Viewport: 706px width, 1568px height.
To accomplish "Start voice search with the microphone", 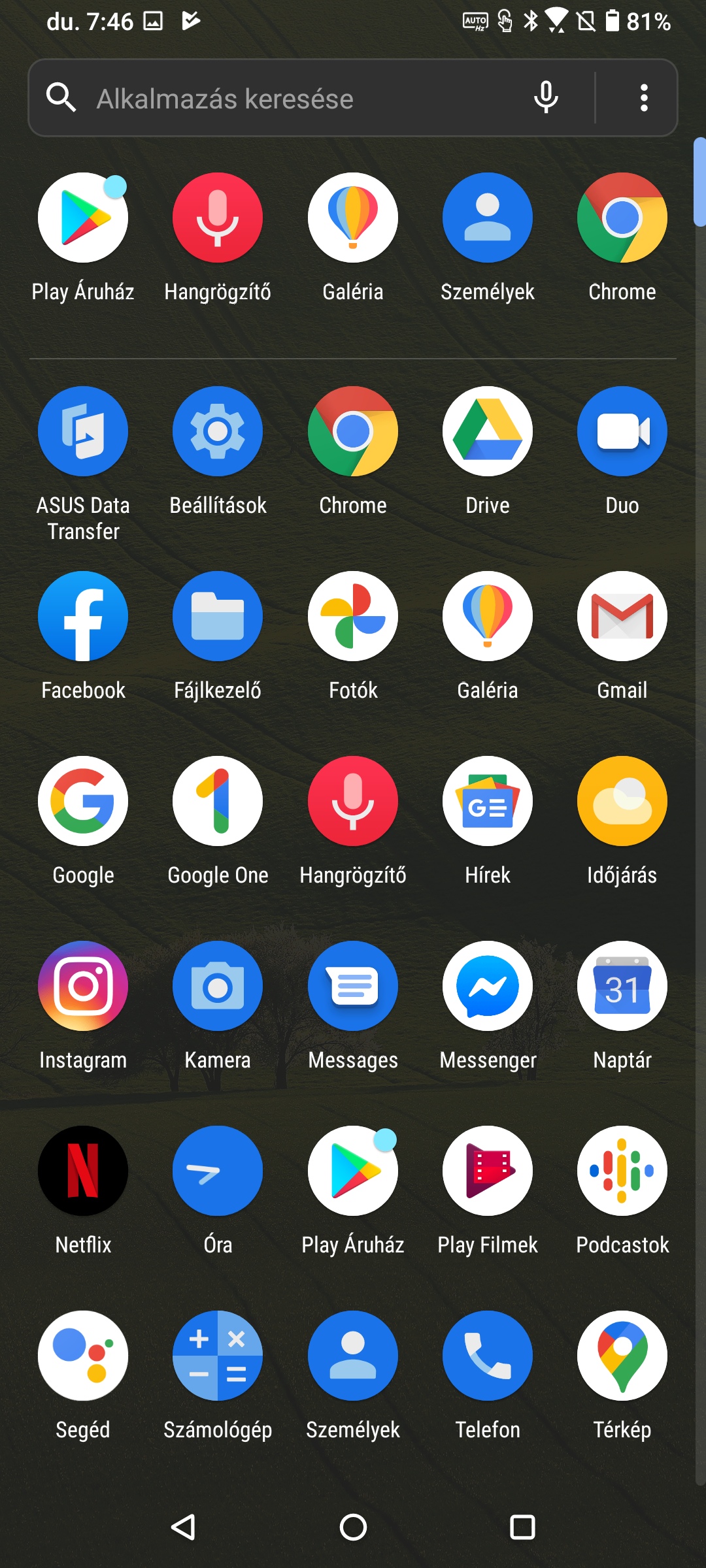I will click(x=546, y=98).
